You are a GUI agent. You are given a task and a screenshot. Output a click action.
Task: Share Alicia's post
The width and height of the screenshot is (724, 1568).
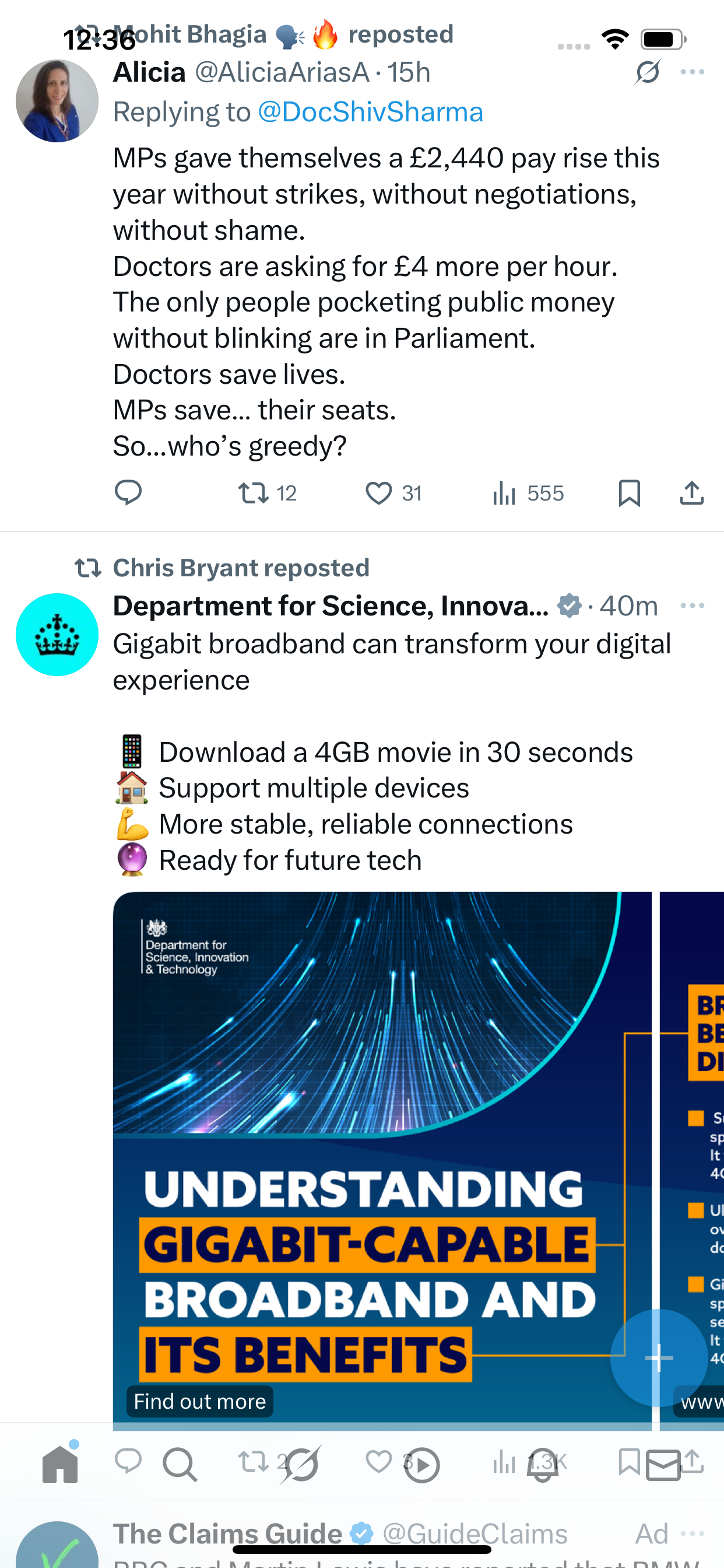[692, 493]
